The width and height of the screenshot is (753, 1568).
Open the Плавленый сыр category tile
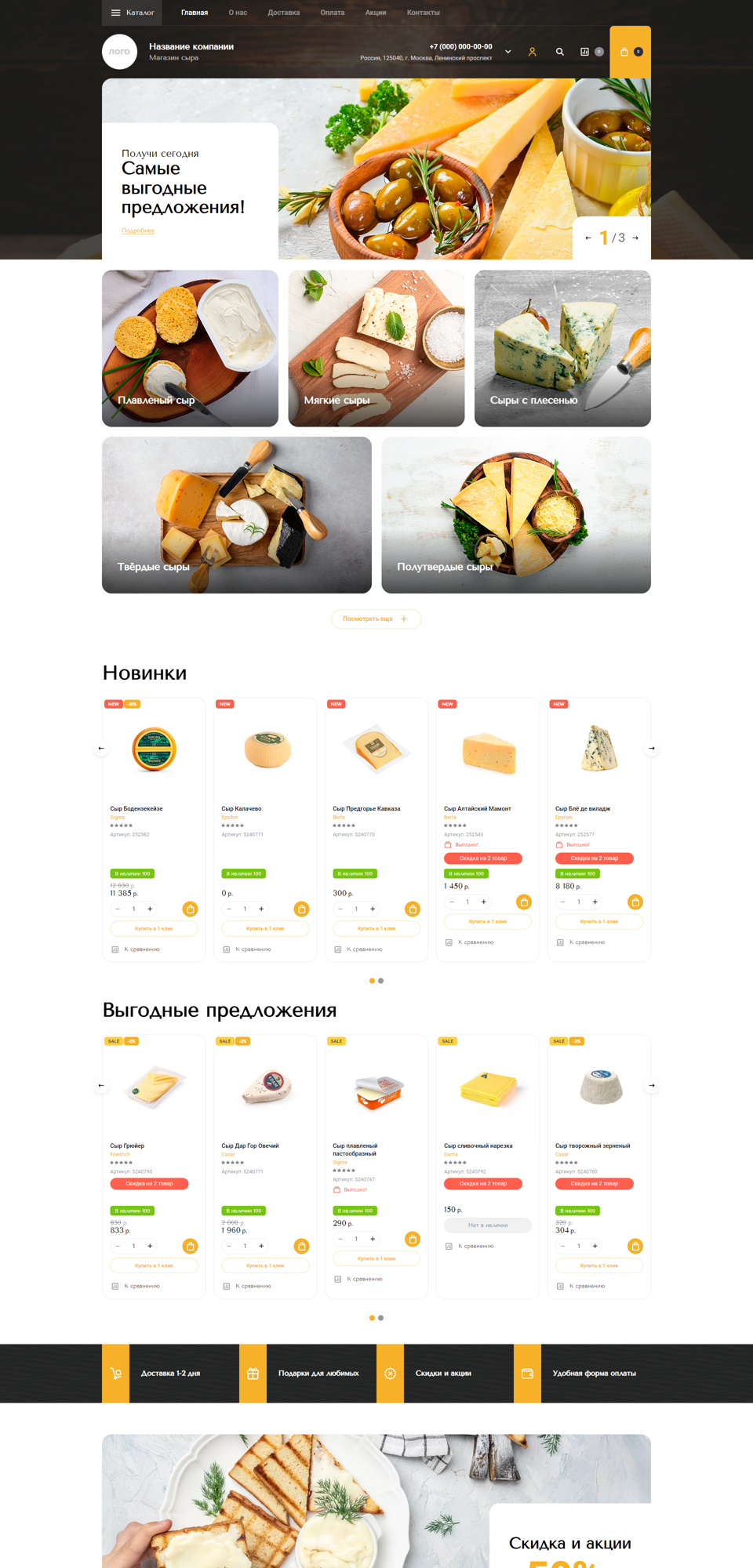[190, 348]
